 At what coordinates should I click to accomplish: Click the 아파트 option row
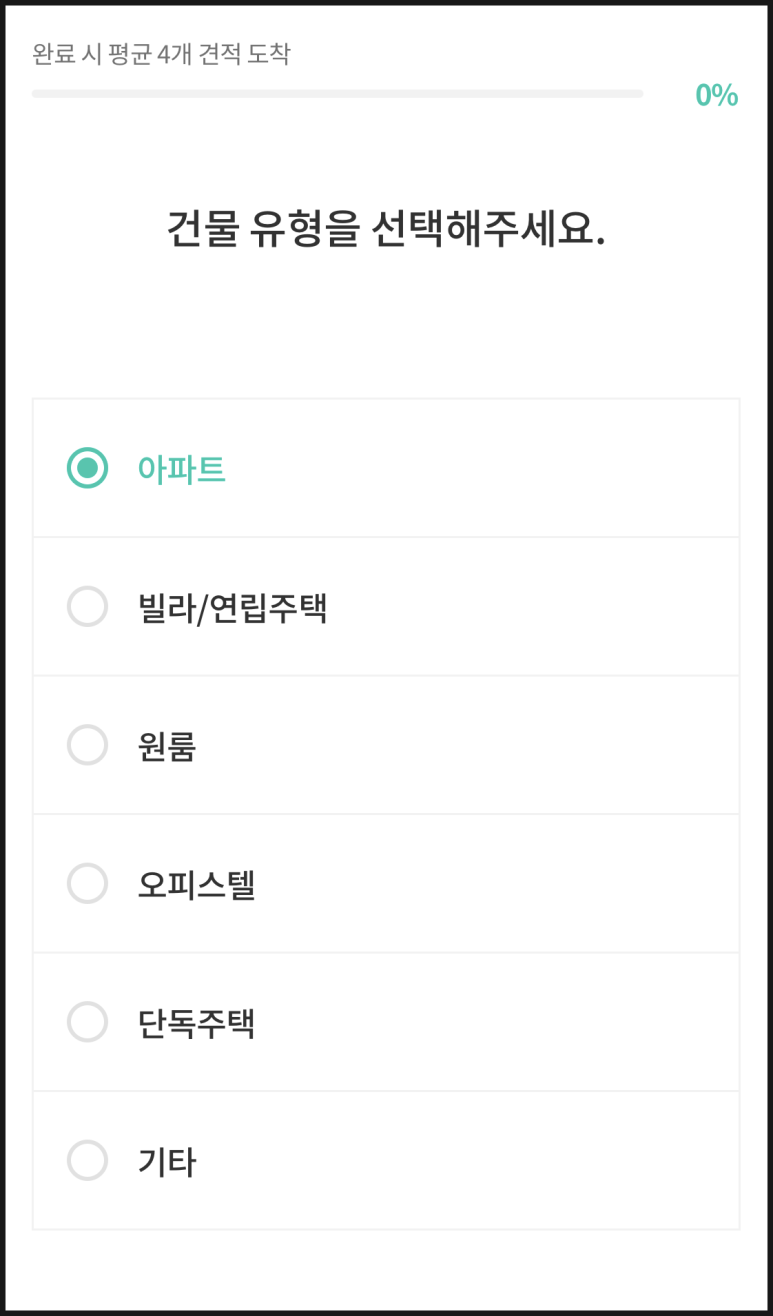(386, 466)
